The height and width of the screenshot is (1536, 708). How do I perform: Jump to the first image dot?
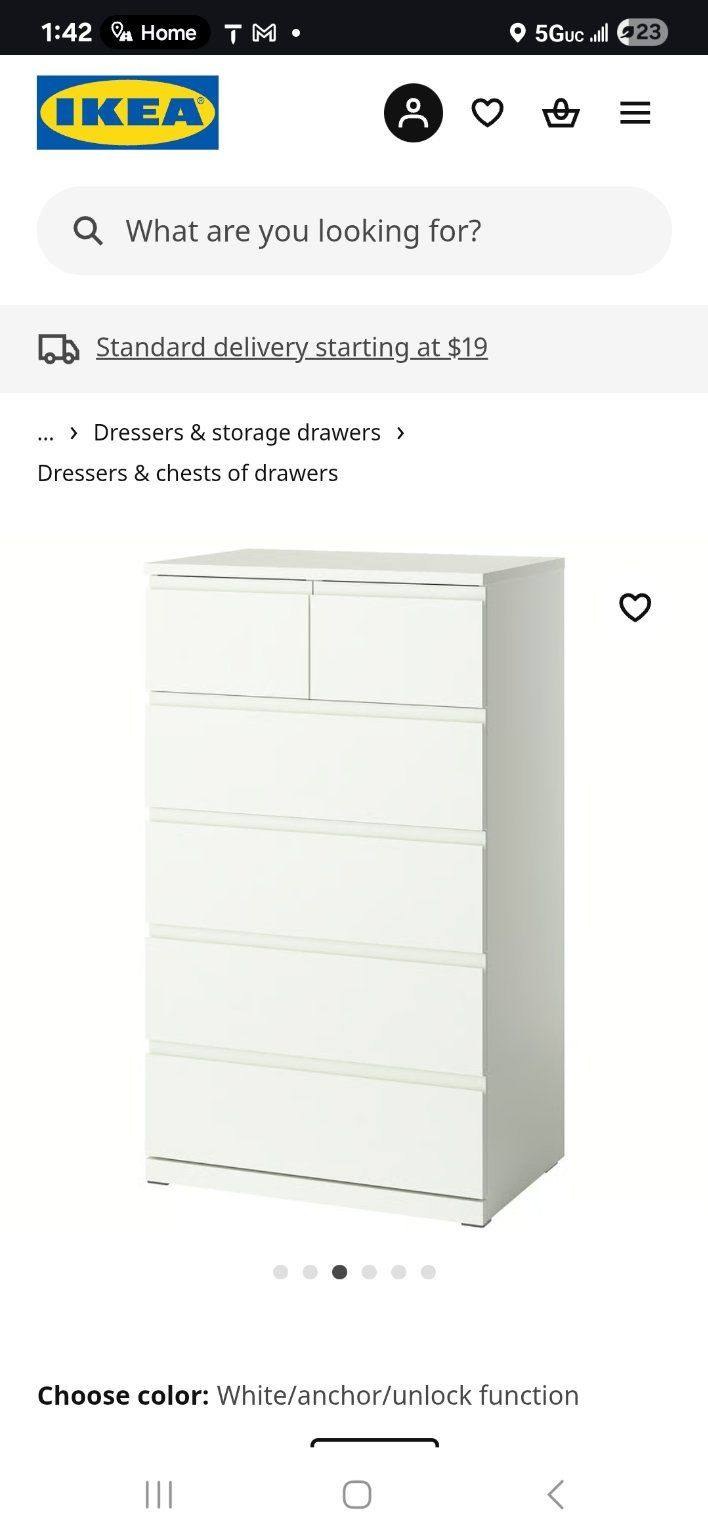(x=280, y=1272)
